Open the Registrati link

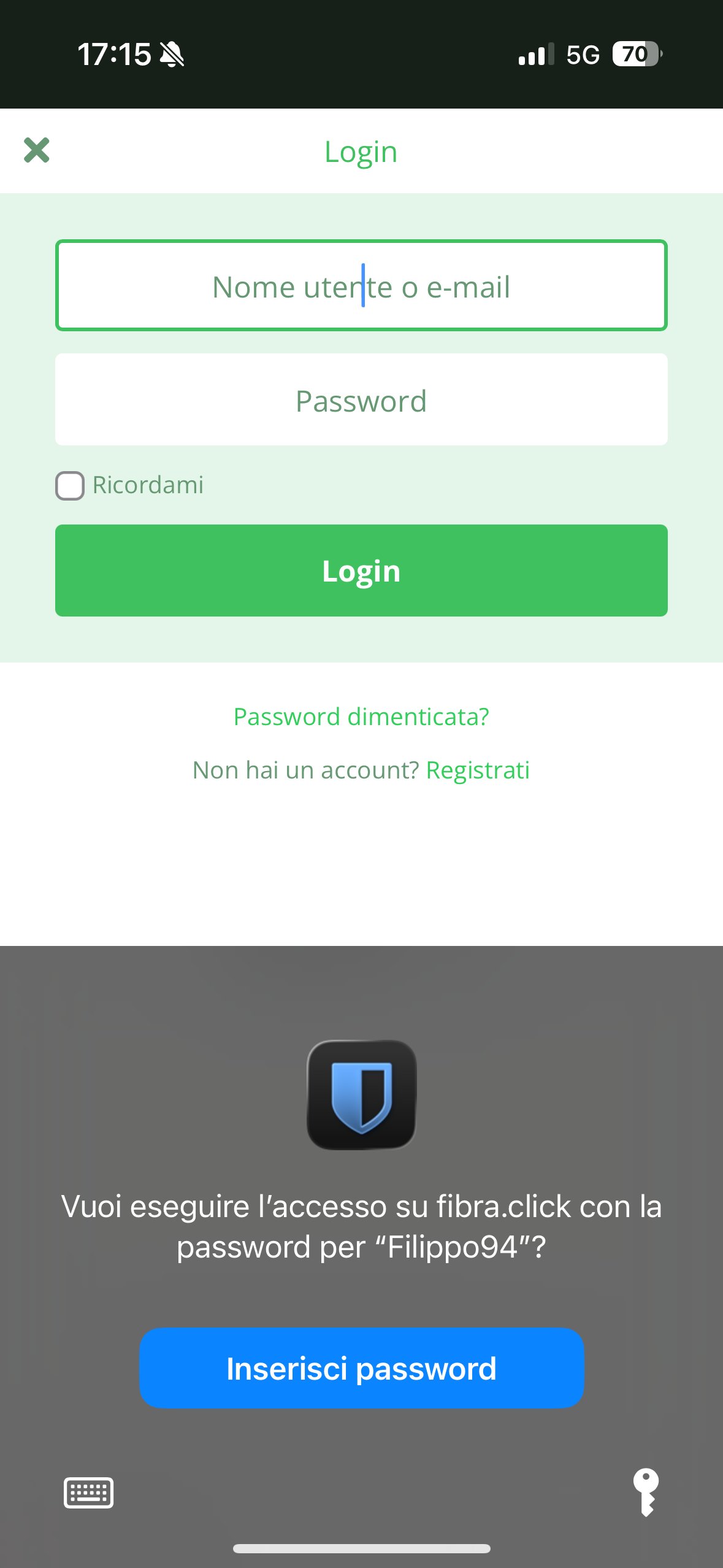[x=478, y=770]
